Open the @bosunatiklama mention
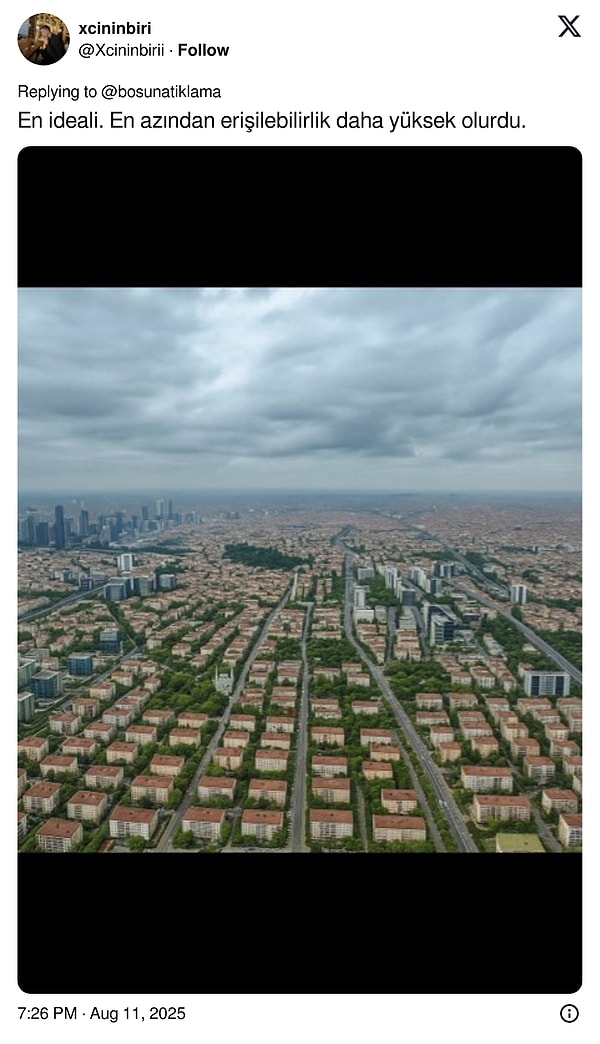This screenshot has height=1044, width=600. [161, 92]
